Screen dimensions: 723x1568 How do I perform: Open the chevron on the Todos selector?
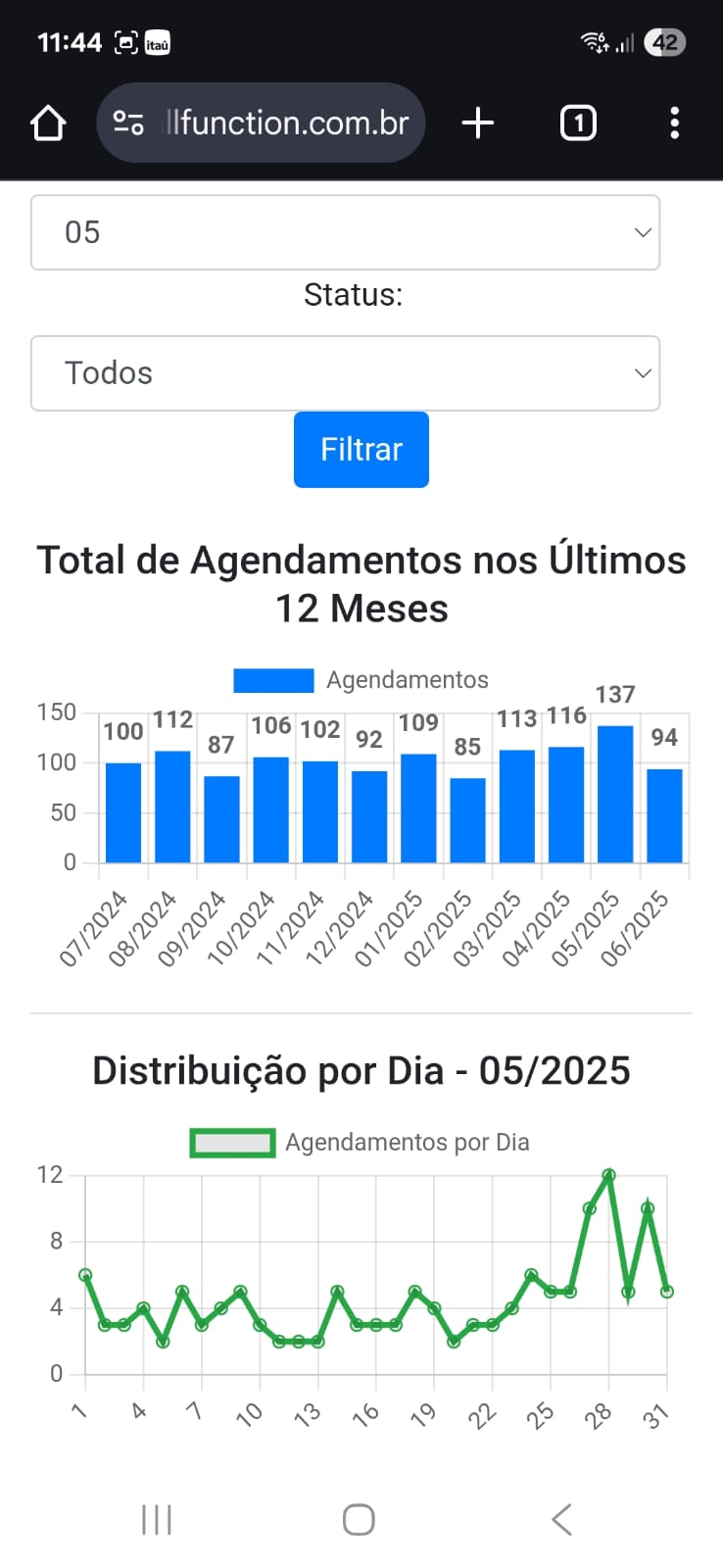pyautogui.click(x=642, y=373)
